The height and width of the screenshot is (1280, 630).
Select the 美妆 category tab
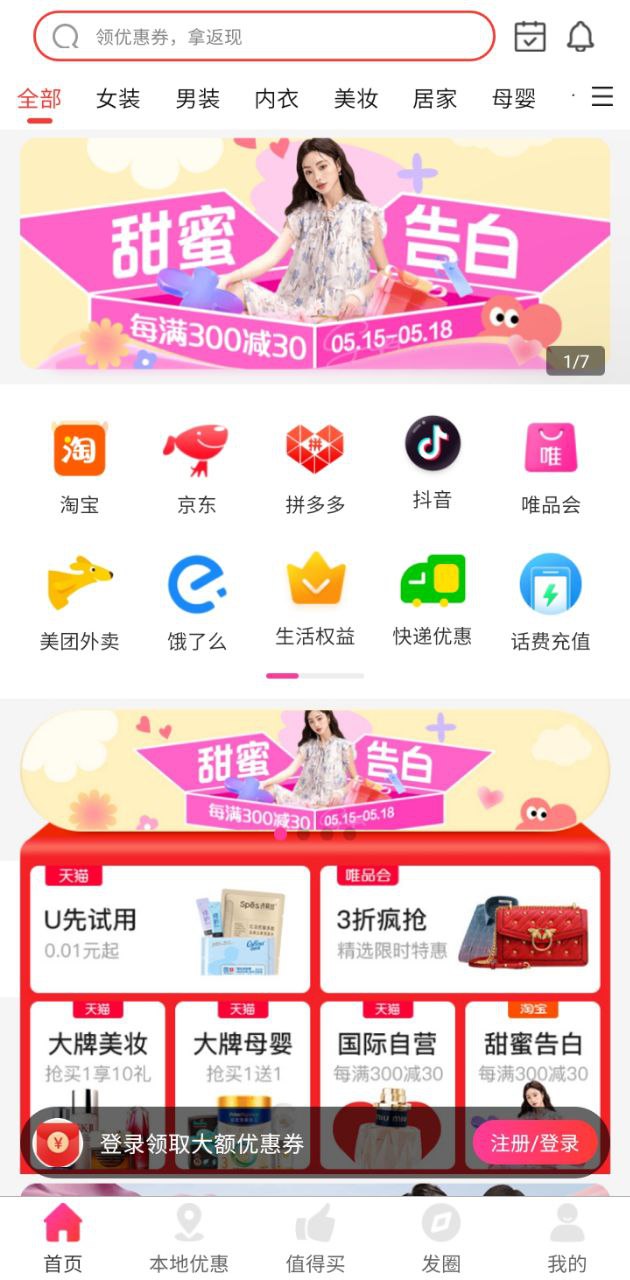point(355,99)
